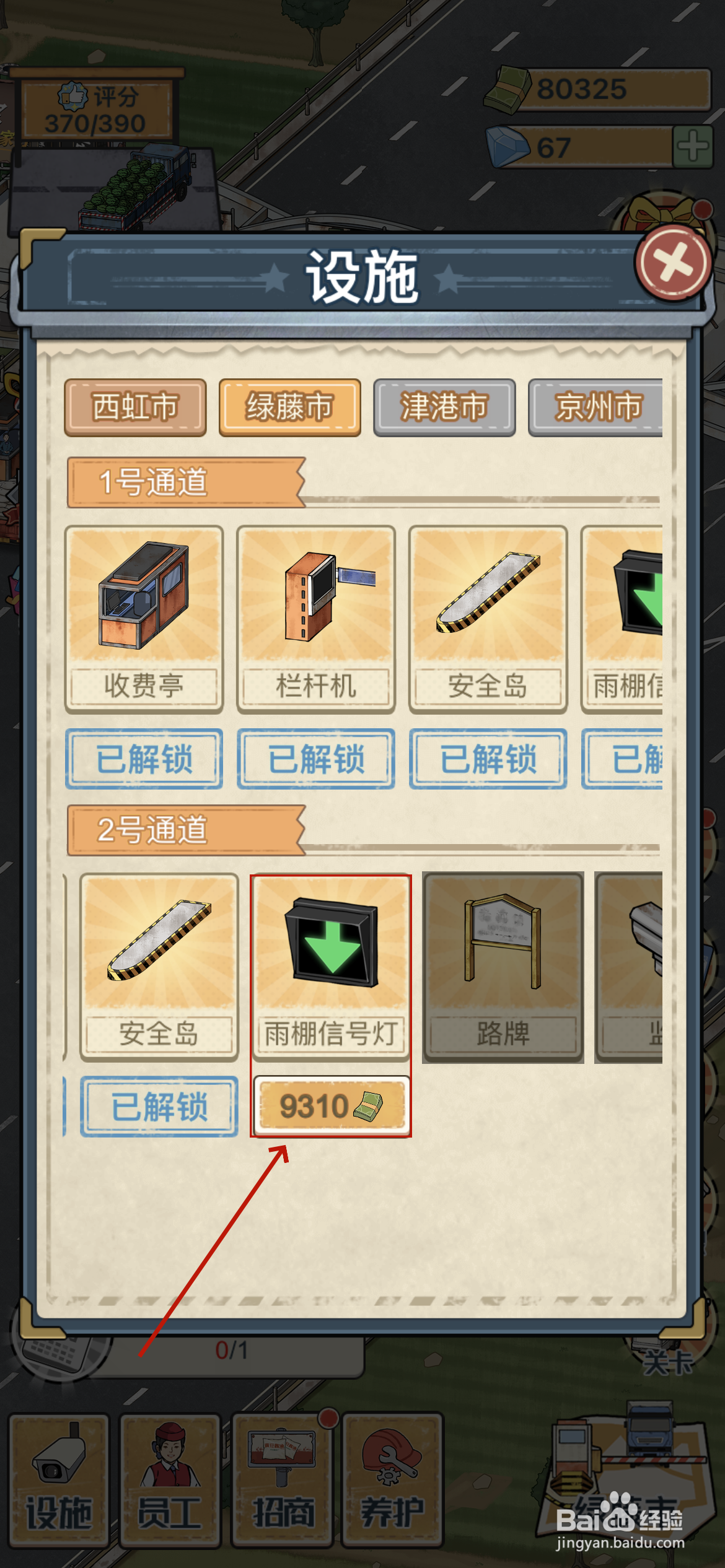The image size is (725, 1568).
Task: Switch to the 西虹市 city tab
Action: (135, 408)
